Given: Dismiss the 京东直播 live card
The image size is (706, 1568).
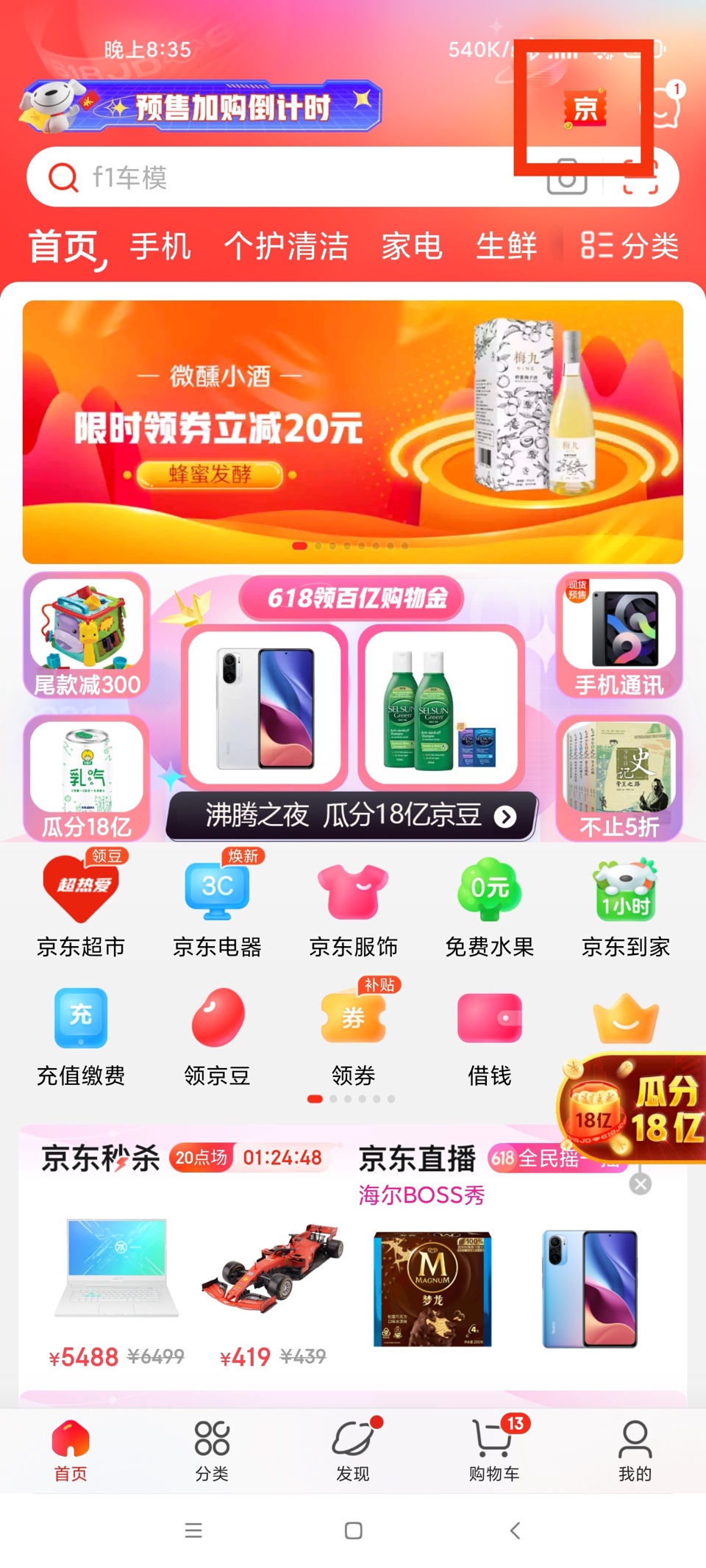Looking at the screenshot, I should click(x=639, y=1184).
